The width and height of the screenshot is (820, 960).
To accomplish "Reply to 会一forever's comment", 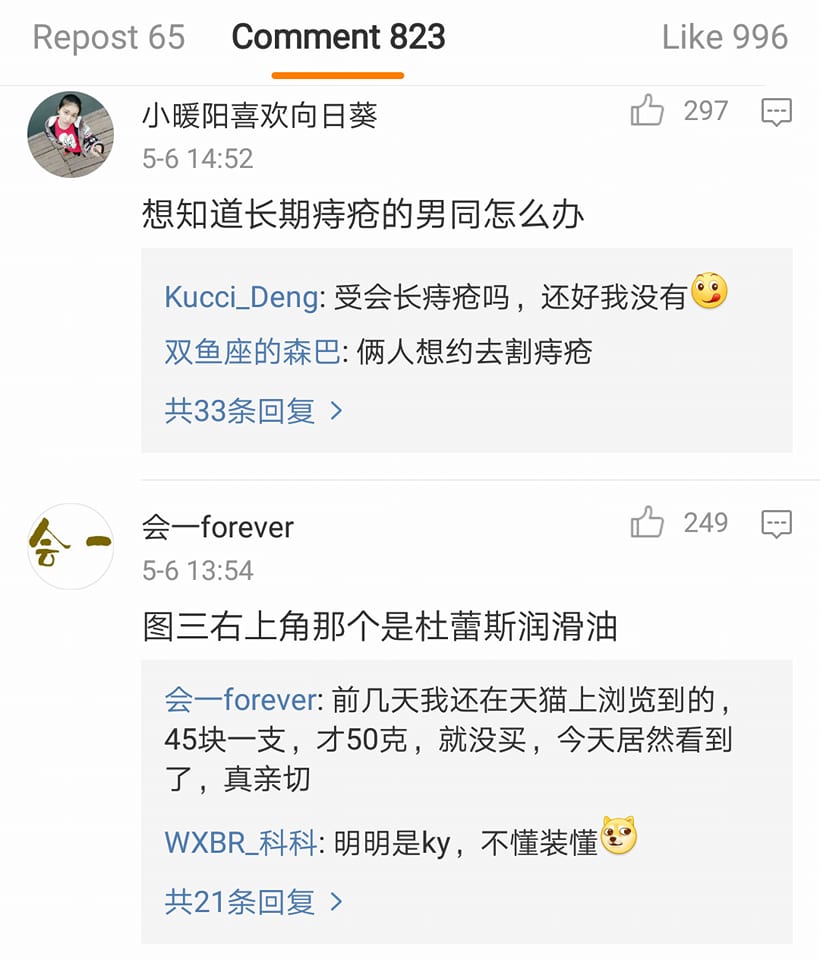I will coord(776,523).
